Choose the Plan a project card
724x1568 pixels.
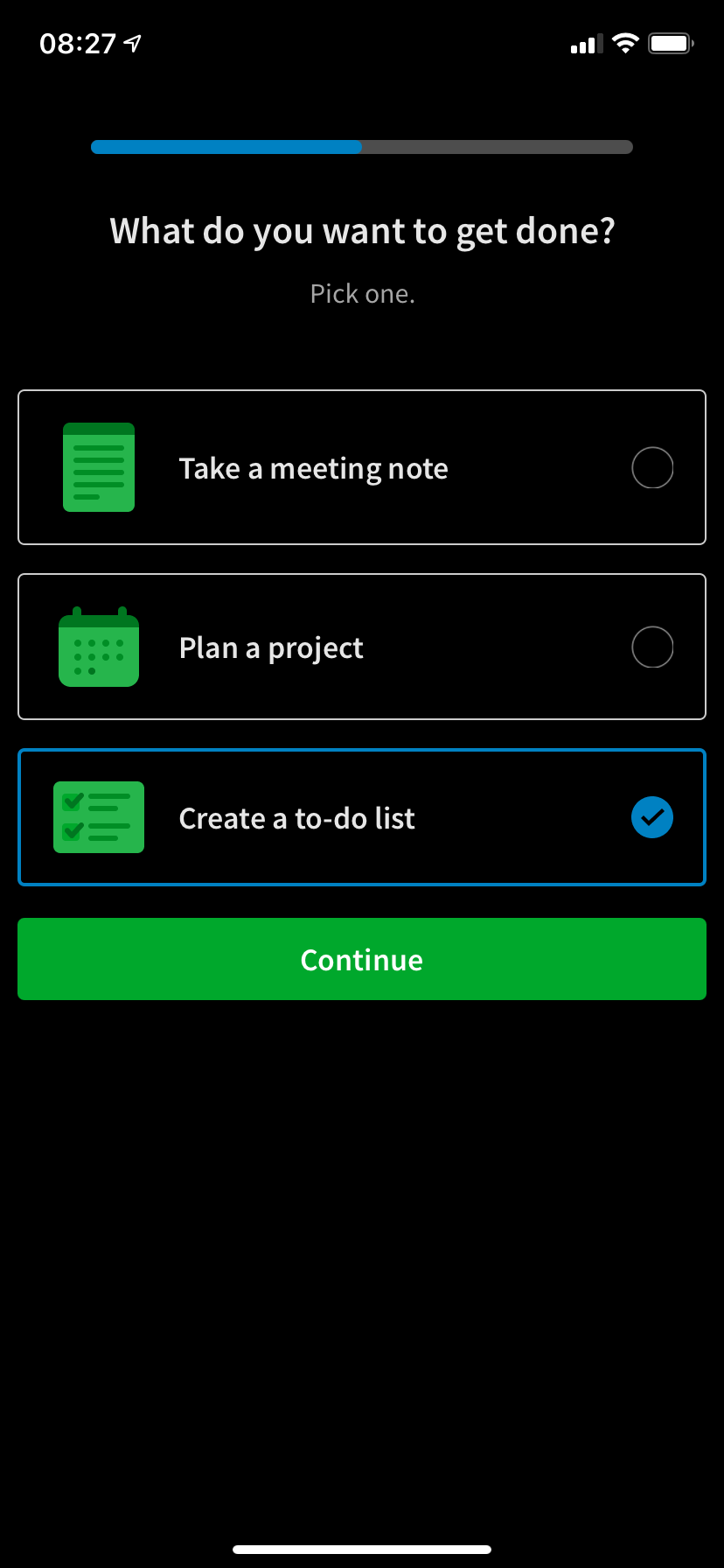point(362,647)
